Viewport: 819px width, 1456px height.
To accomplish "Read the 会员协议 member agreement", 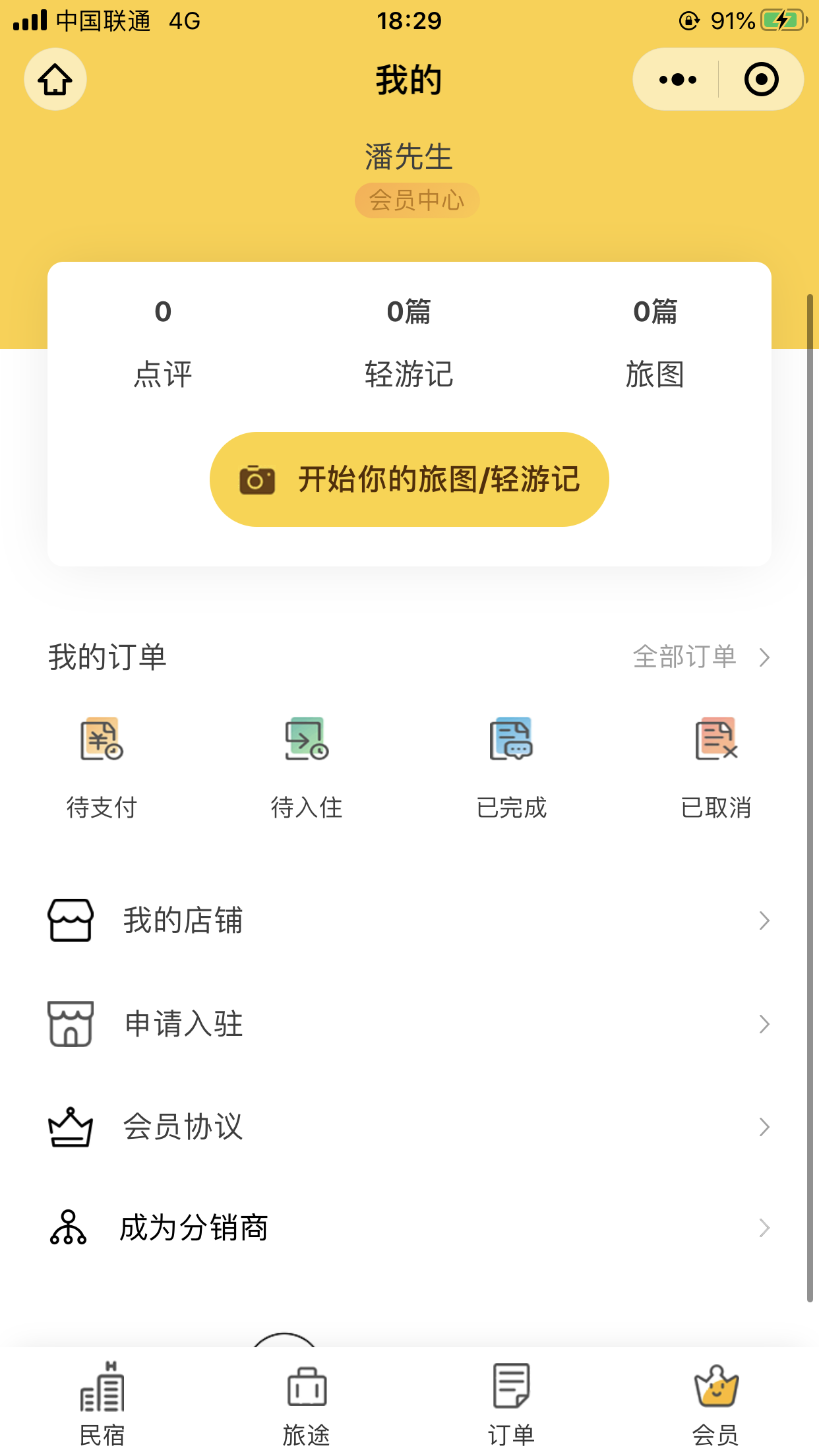I will [x=409, y=1127].
